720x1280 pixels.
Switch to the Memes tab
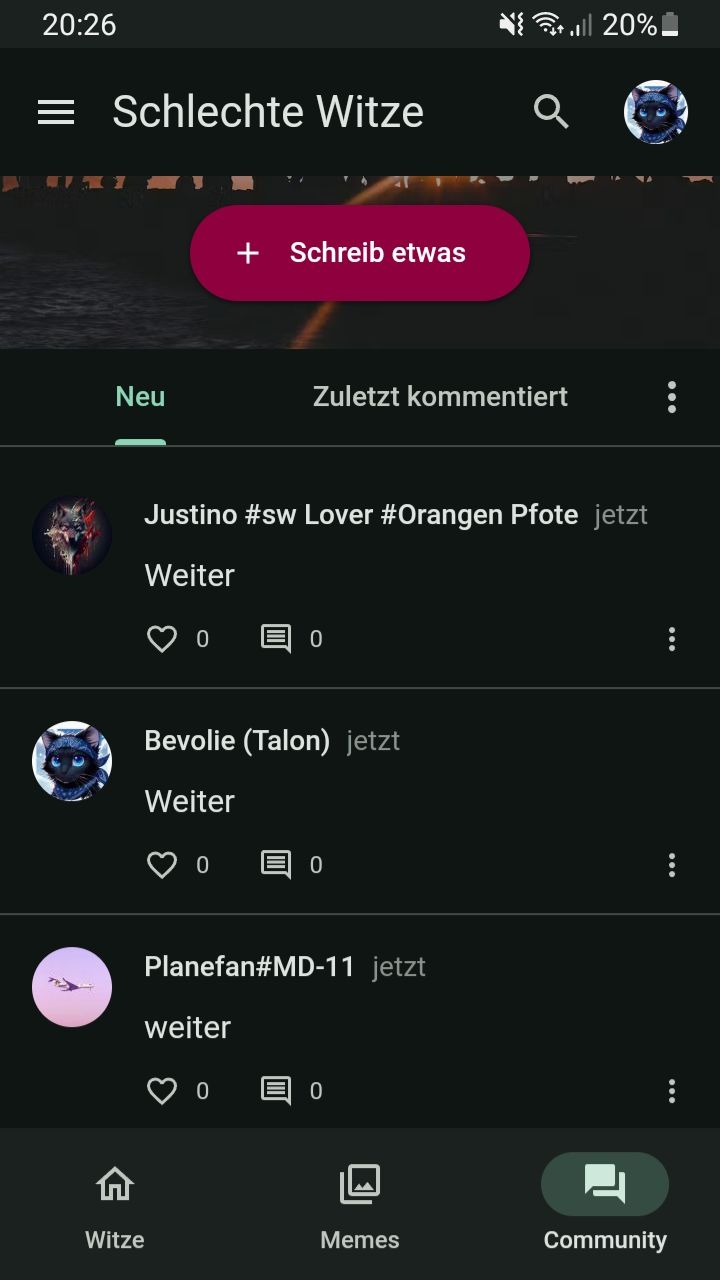click(360, 1205)
